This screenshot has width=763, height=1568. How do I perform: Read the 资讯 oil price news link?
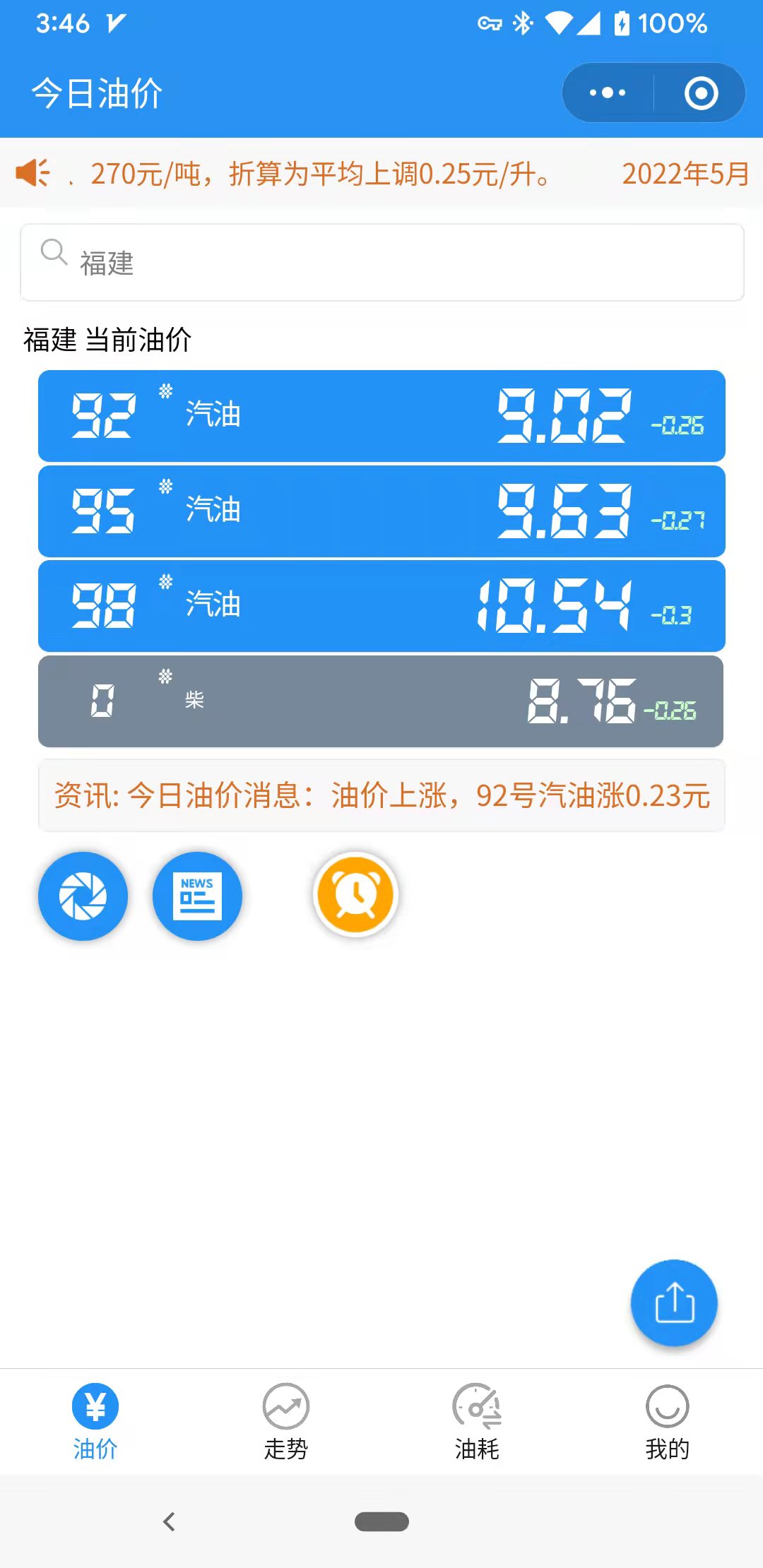click(x=381, y=795)
